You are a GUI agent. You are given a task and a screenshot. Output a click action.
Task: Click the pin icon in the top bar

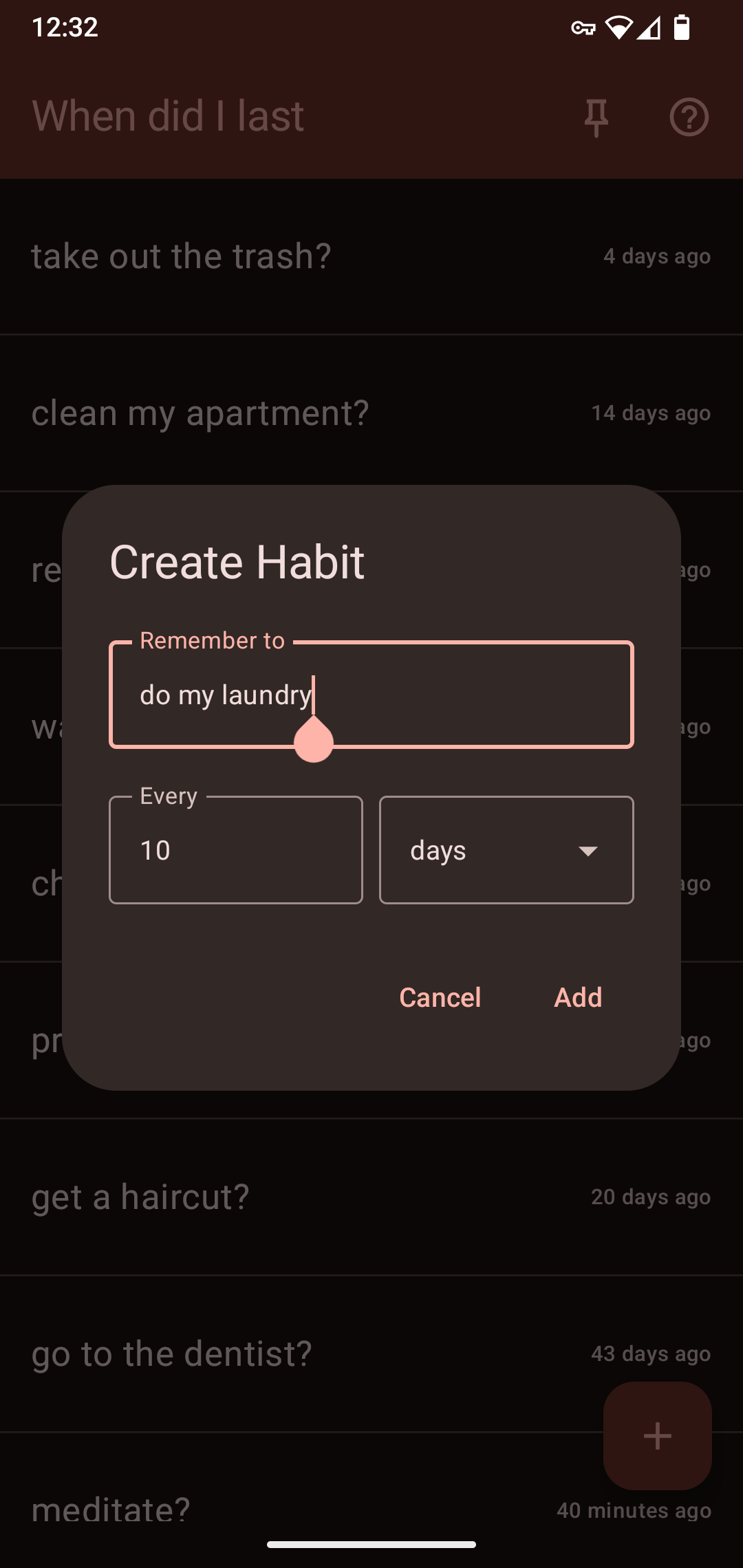596,116
